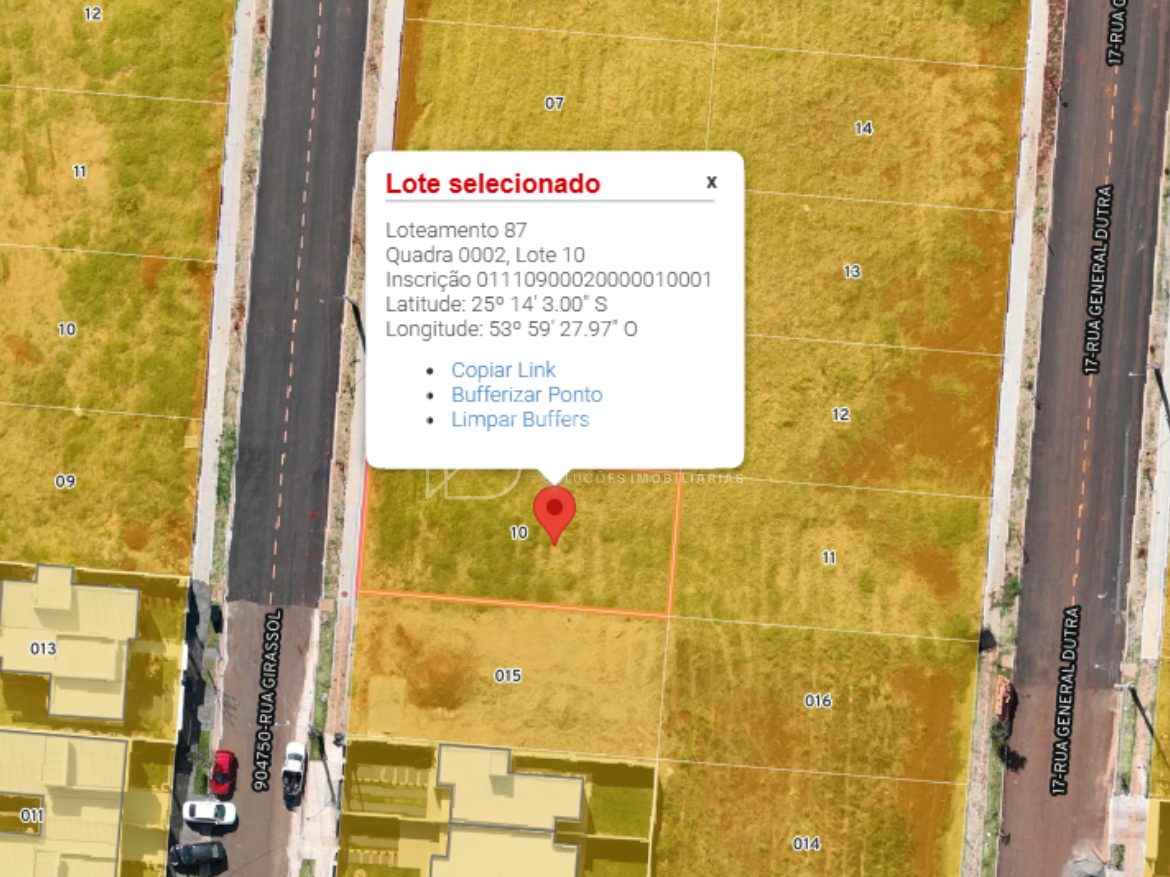The width and height of the screenshot is (1170, 877).
Task: Select lot 016 on the map
Action: pos(818,701)
